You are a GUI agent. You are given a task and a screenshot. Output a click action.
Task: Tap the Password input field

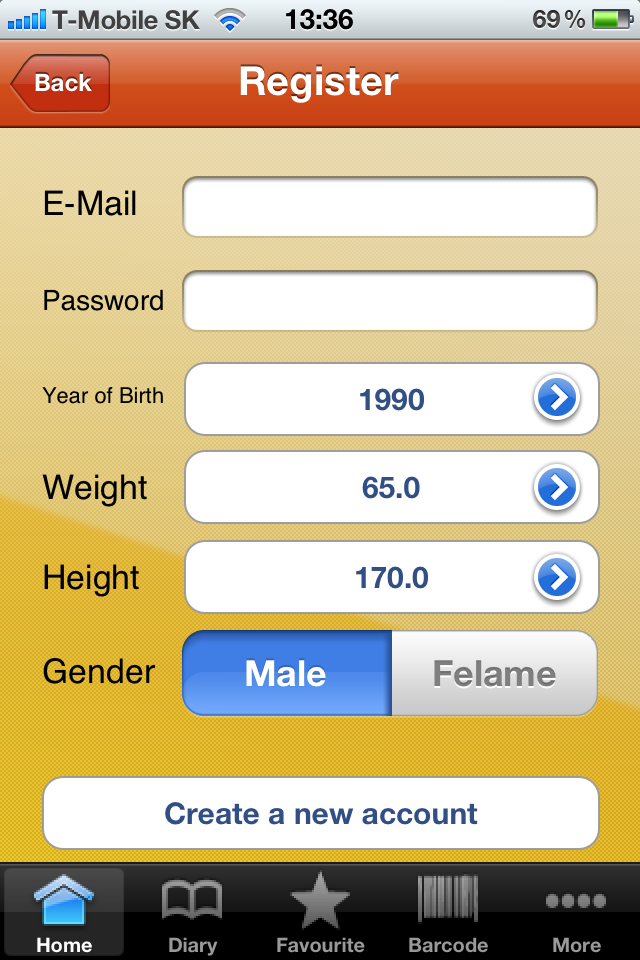click(x=389, y=301)
